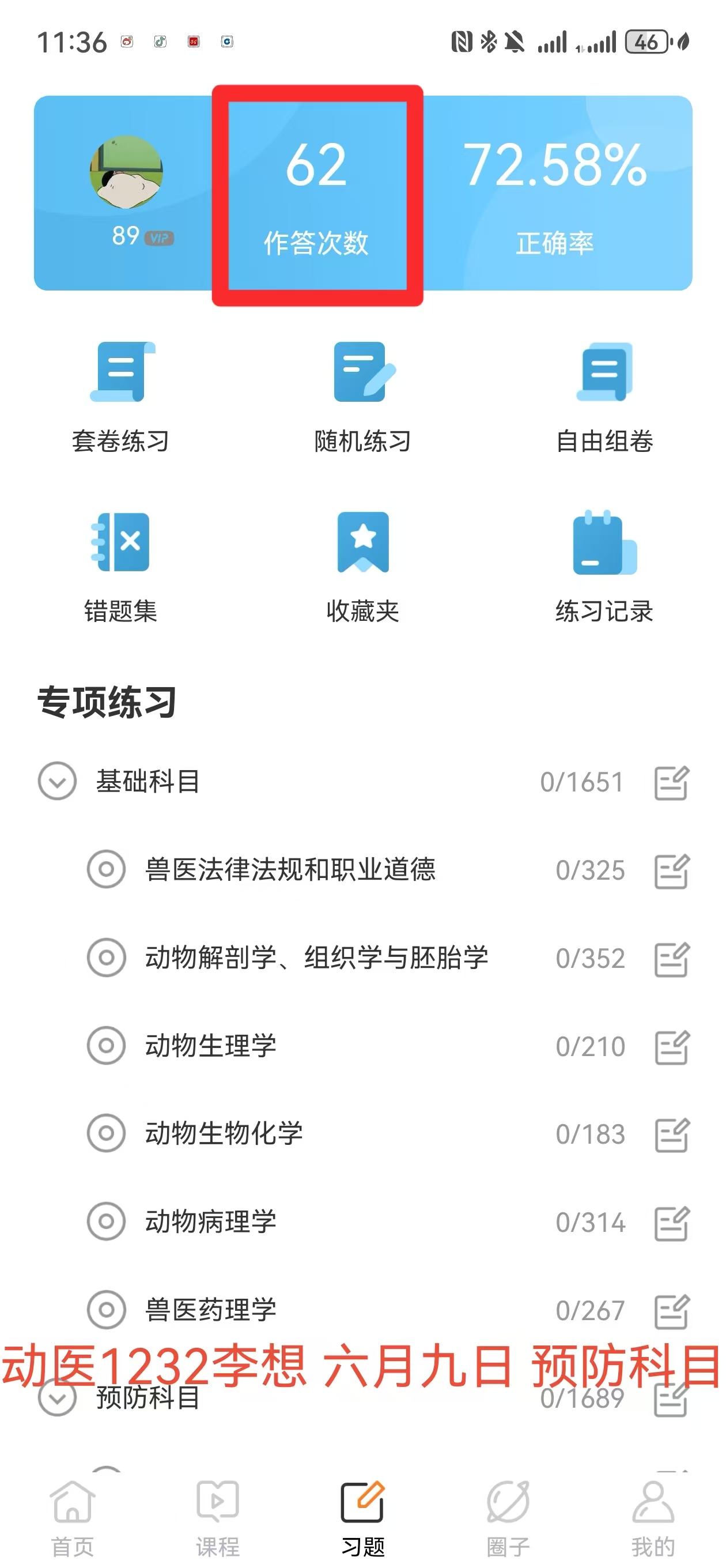Open 自由组卷 custom paper
The image size is (726, 1568).
coord(604,395)
